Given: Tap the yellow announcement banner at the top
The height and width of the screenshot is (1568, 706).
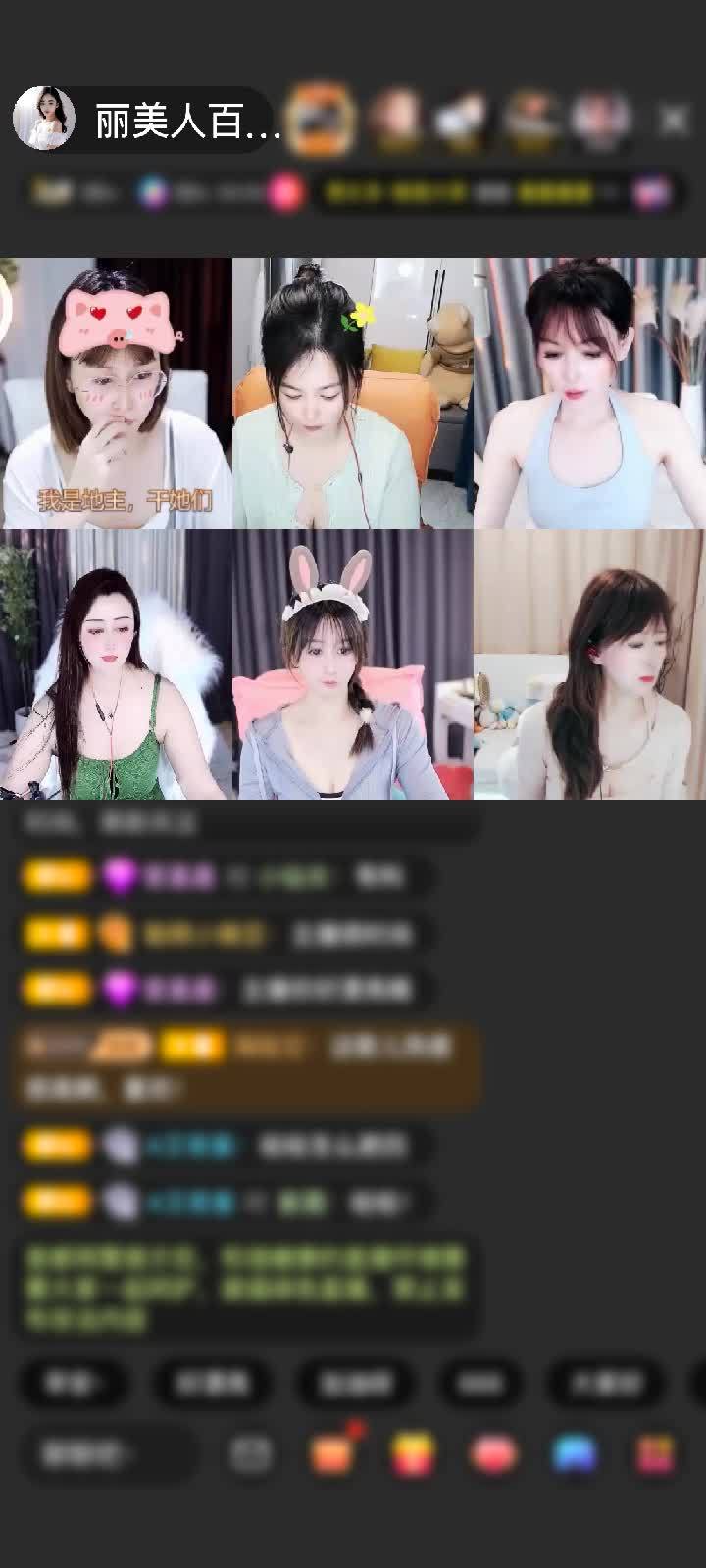Looking at the screenshot, I should tap(471, 193).
